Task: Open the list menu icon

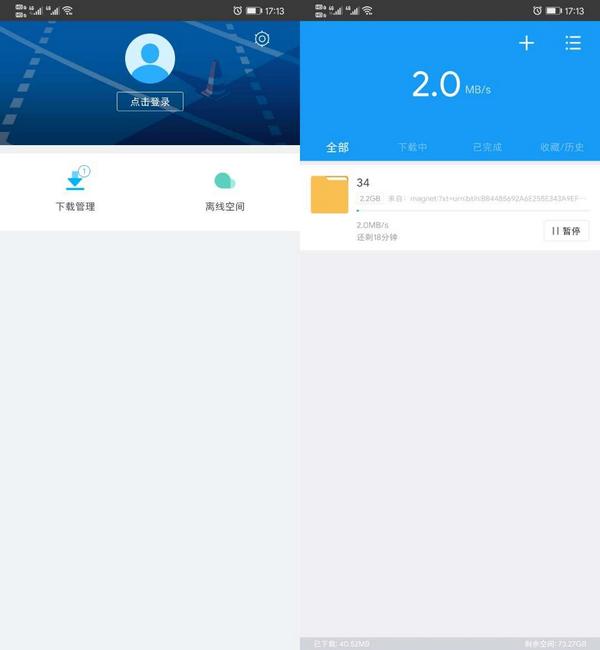Action: pyautogui.click(x=573, y=43)
